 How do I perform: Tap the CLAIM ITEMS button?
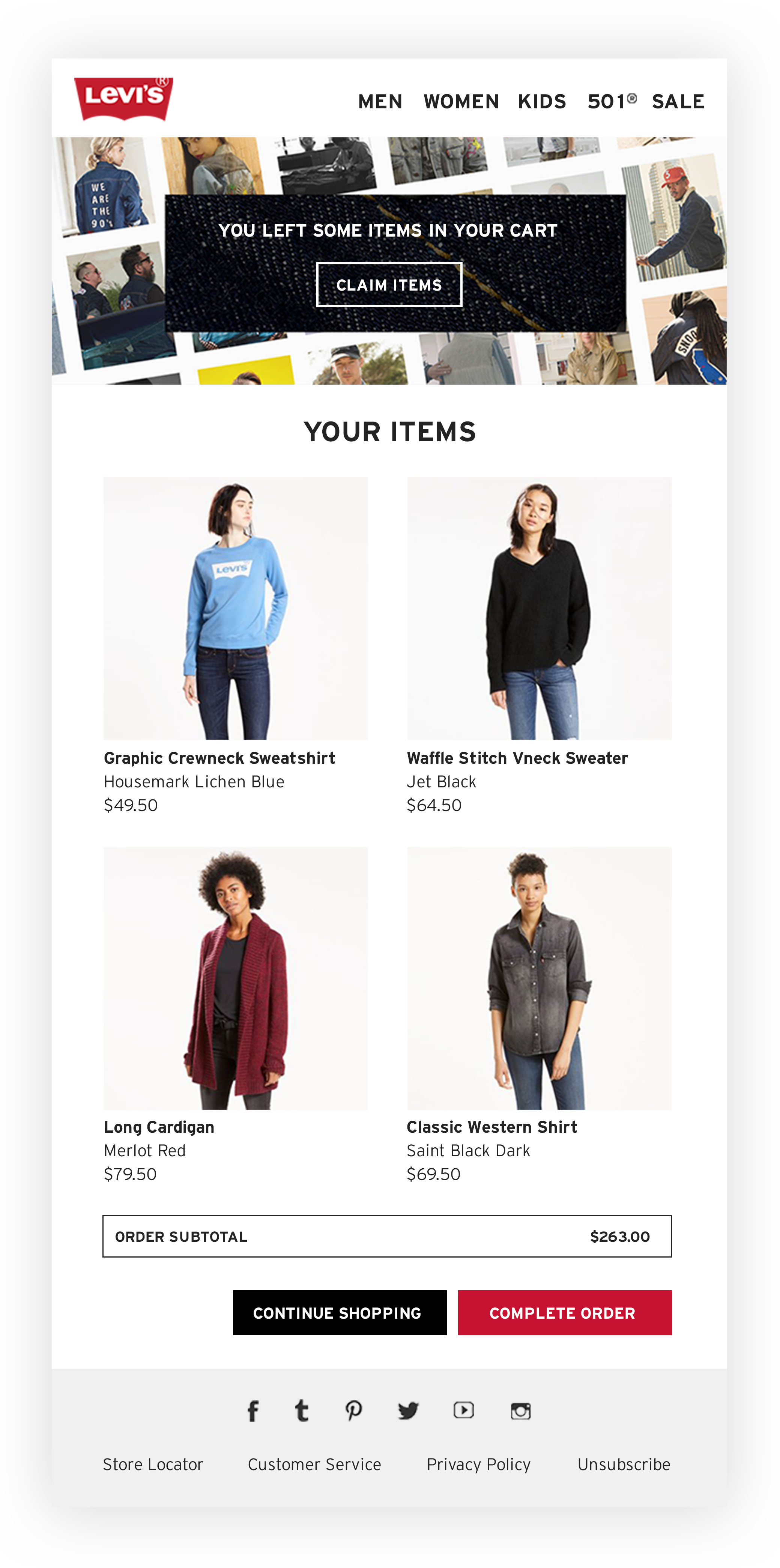tap(389, 285)
